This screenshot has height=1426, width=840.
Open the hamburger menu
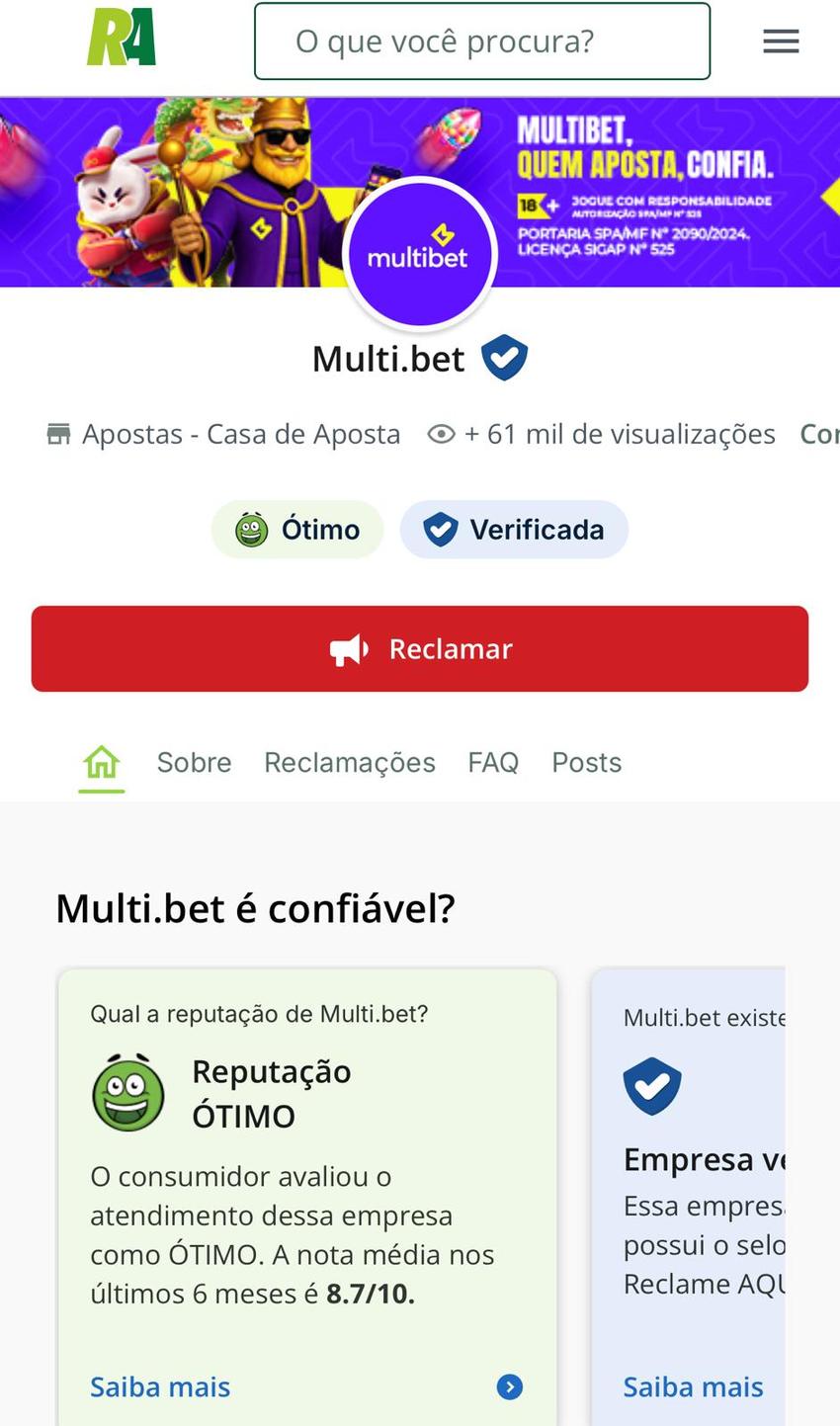pos(780,41)
